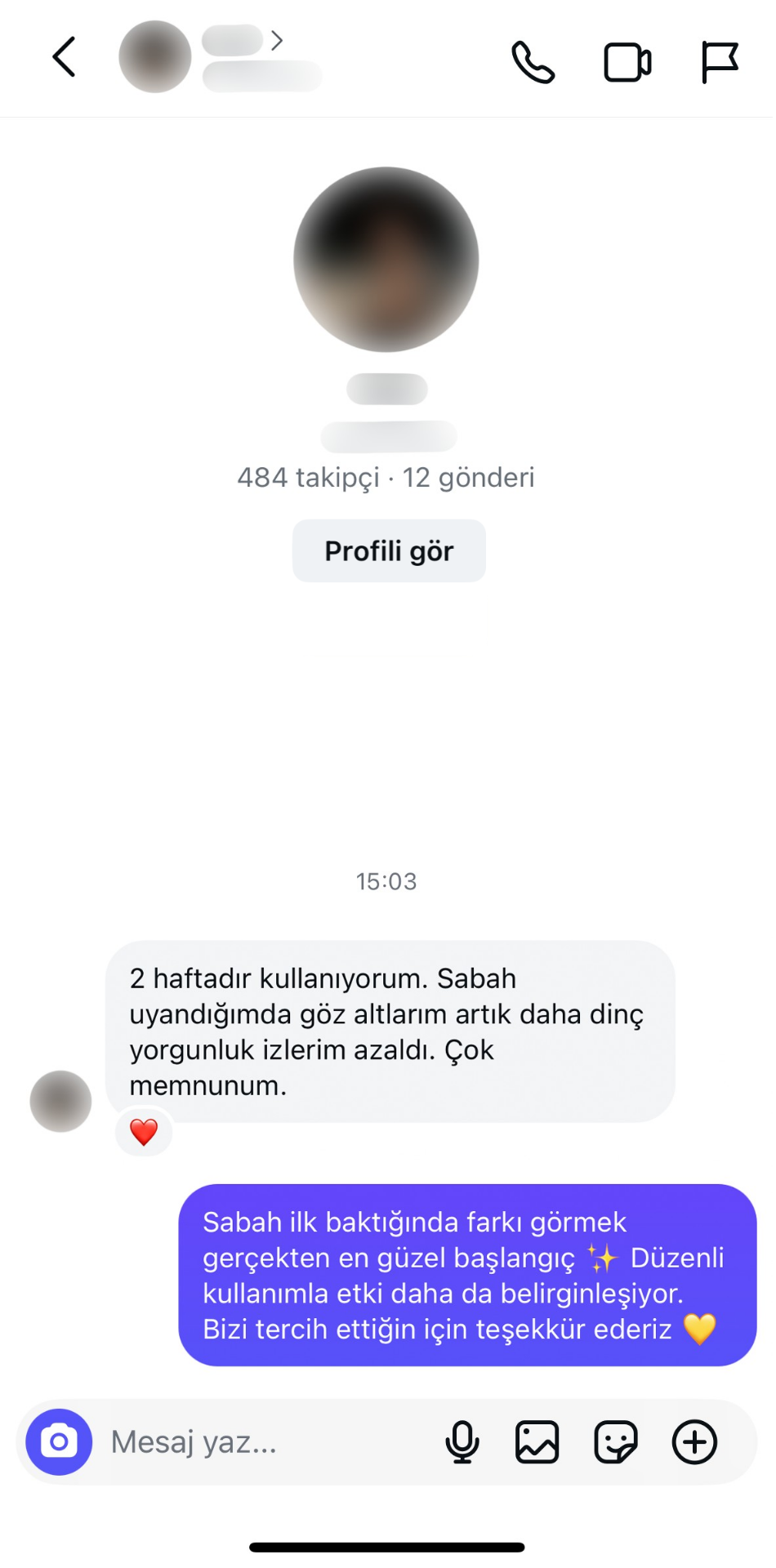Record a voice message with the microphone
This screenshot has height=1568, width=776.
[x=462, y=1442]
